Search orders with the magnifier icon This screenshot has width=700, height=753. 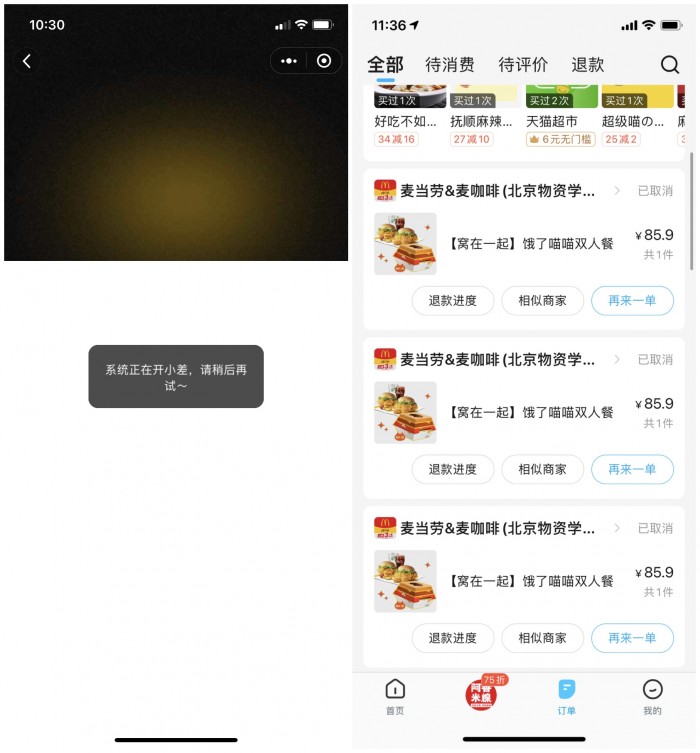669,65
